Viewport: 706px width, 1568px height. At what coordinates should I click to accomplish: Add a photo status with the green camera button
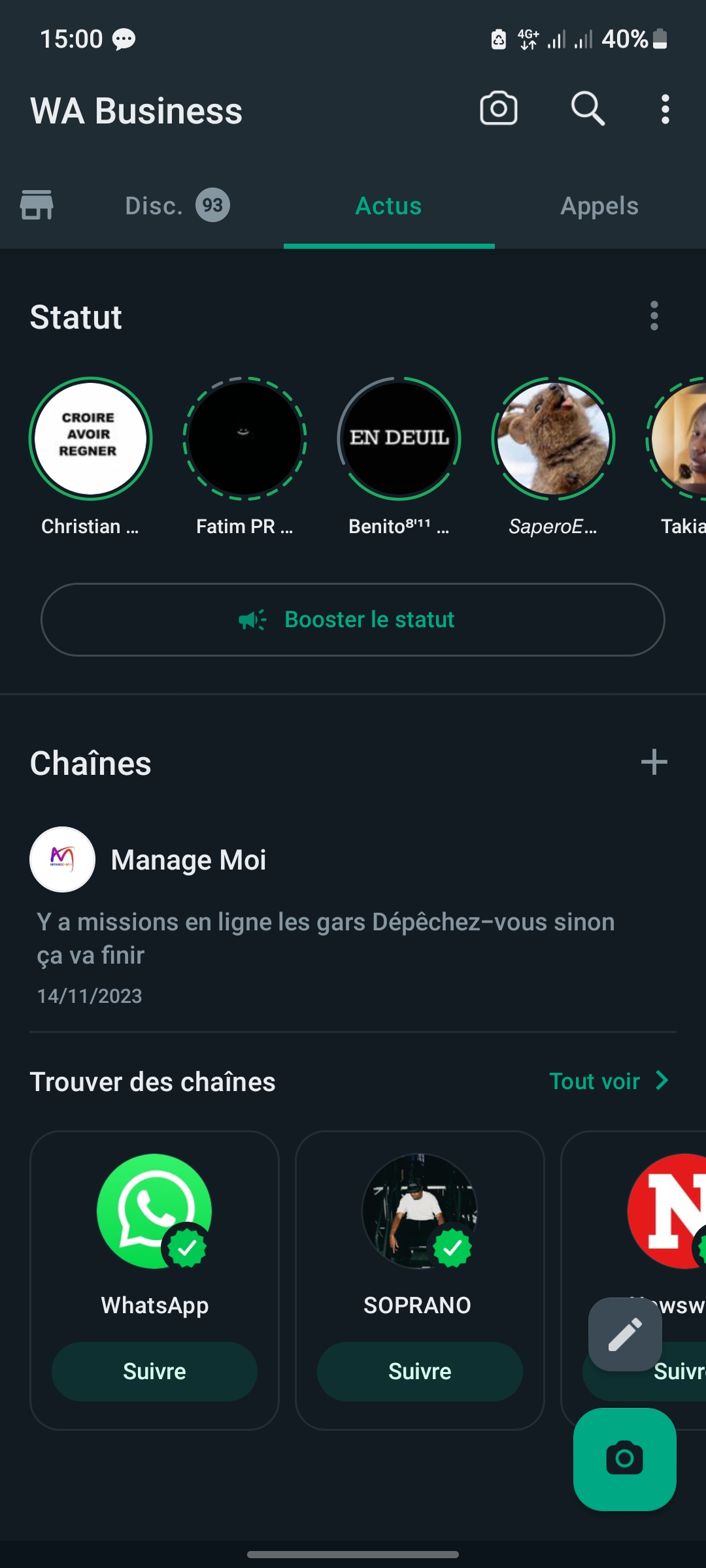click(624, 1459)
